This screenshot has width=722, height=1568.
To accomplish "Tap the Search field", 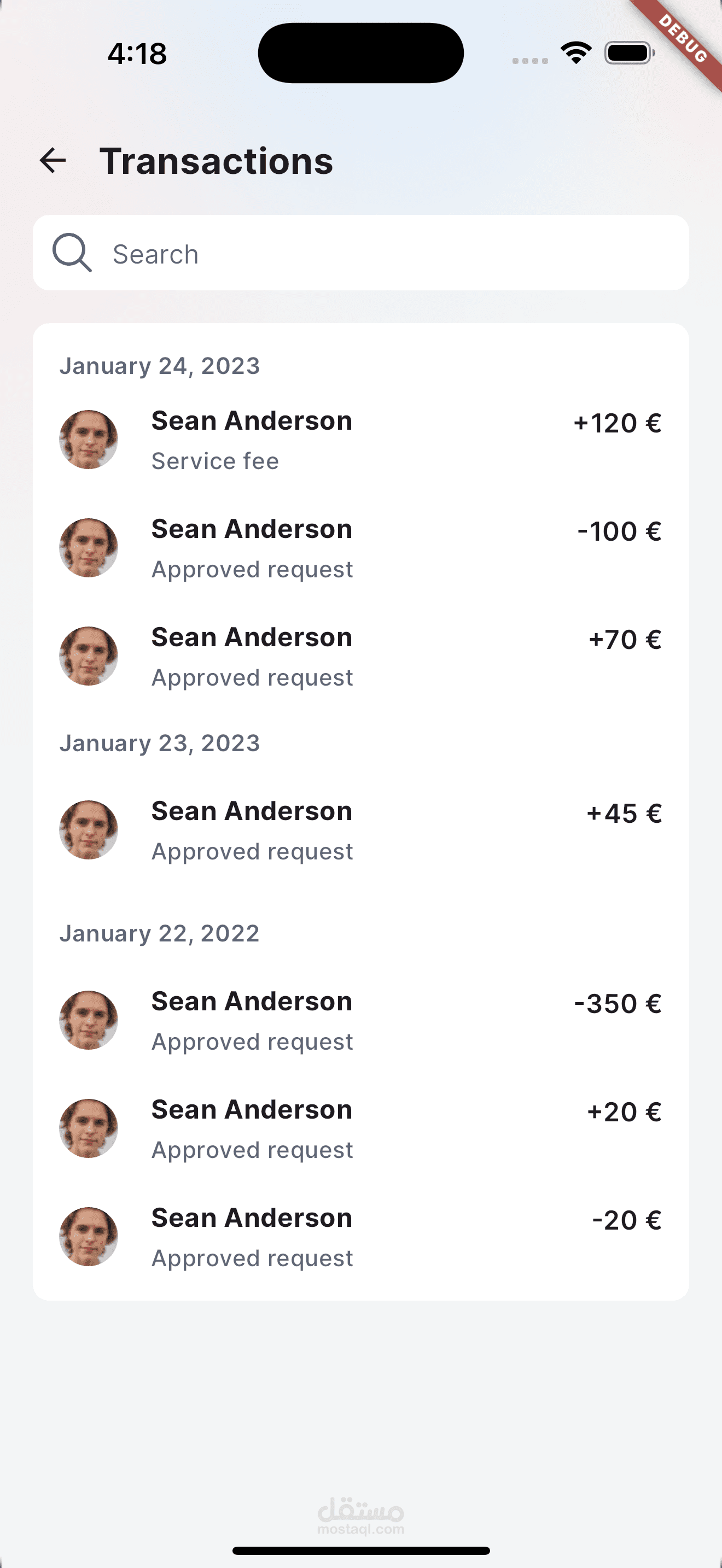I will [x=361, y=253].
